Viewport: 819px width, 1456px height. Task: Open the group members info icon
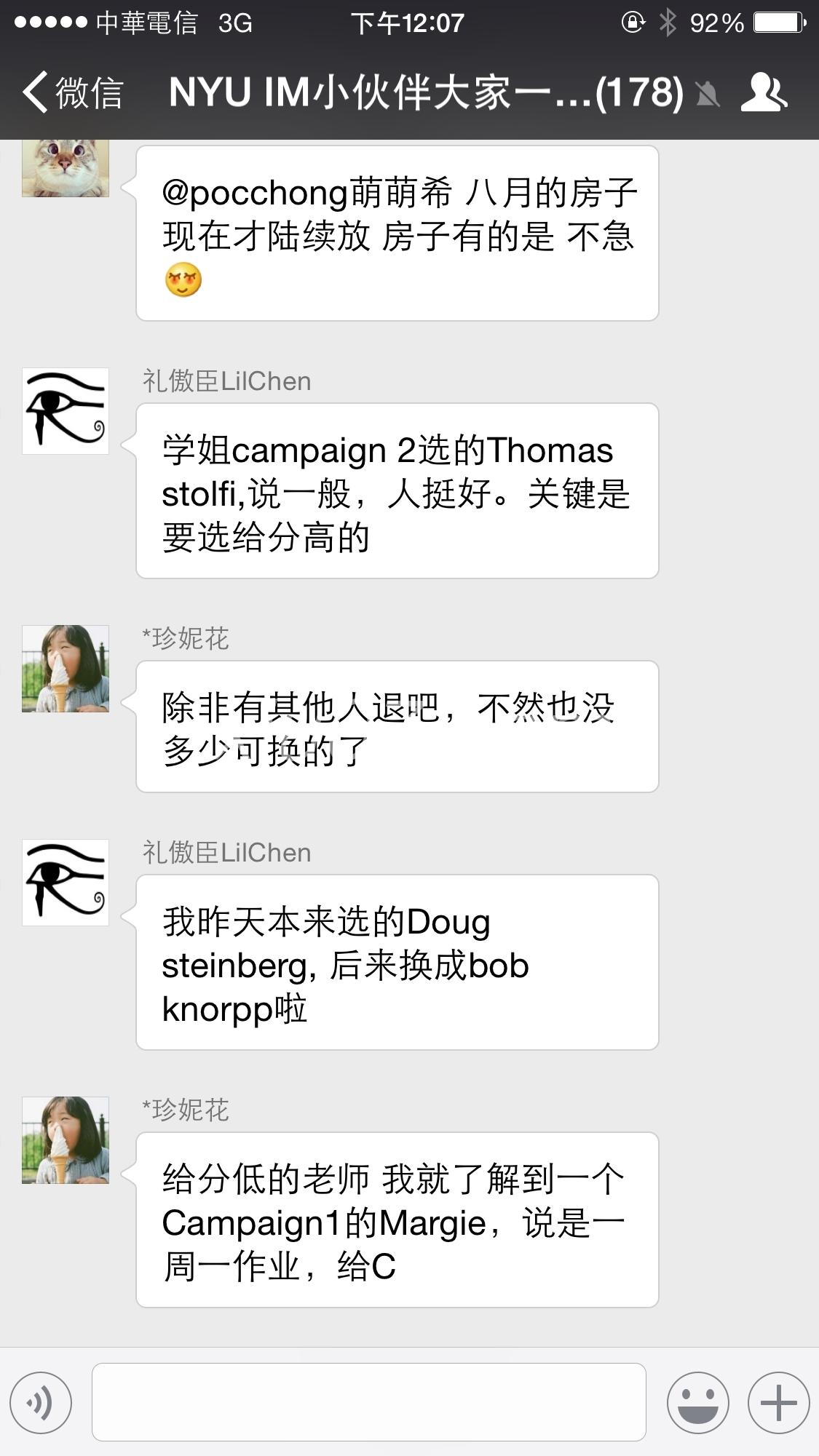click(764, 93)
